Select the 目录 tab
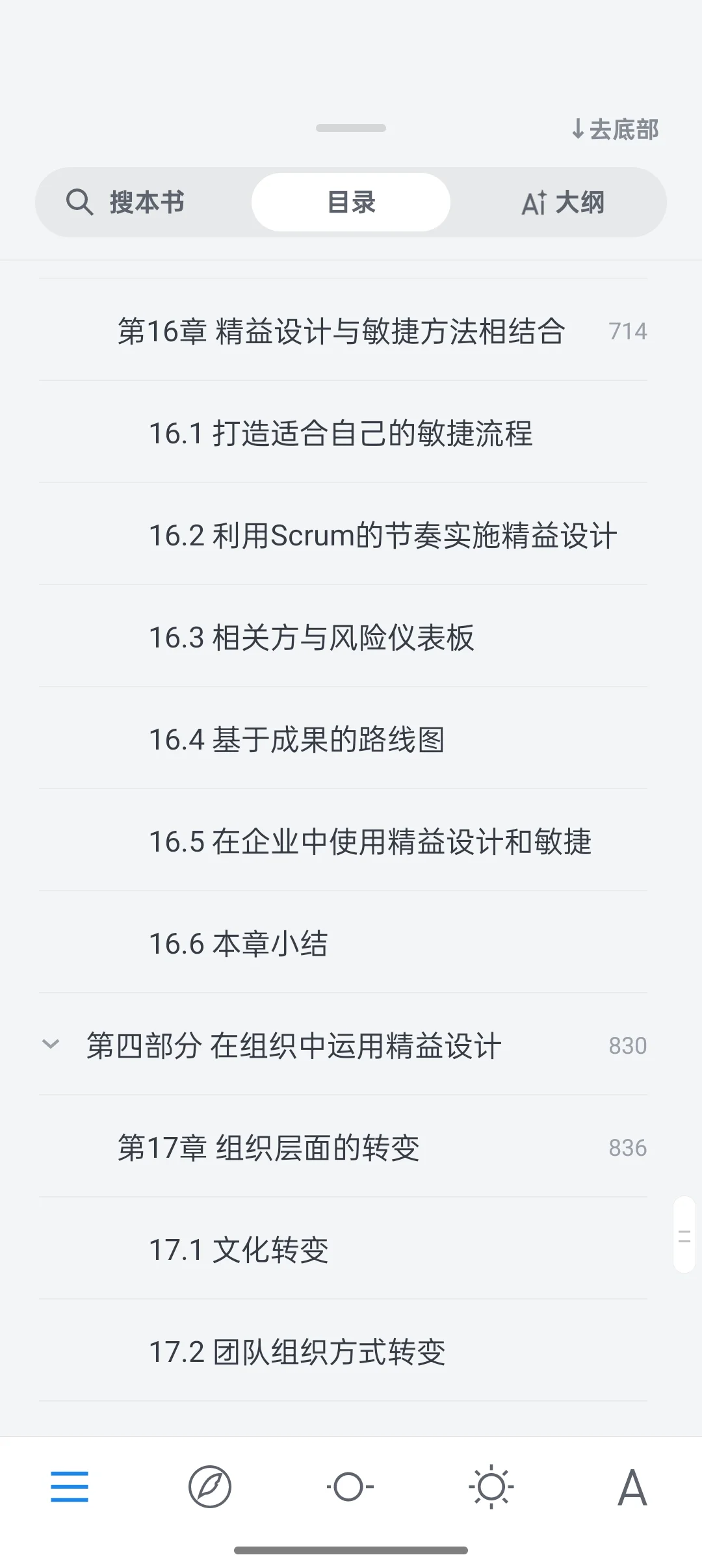The image size is (702, 1568). pos(350,202)
